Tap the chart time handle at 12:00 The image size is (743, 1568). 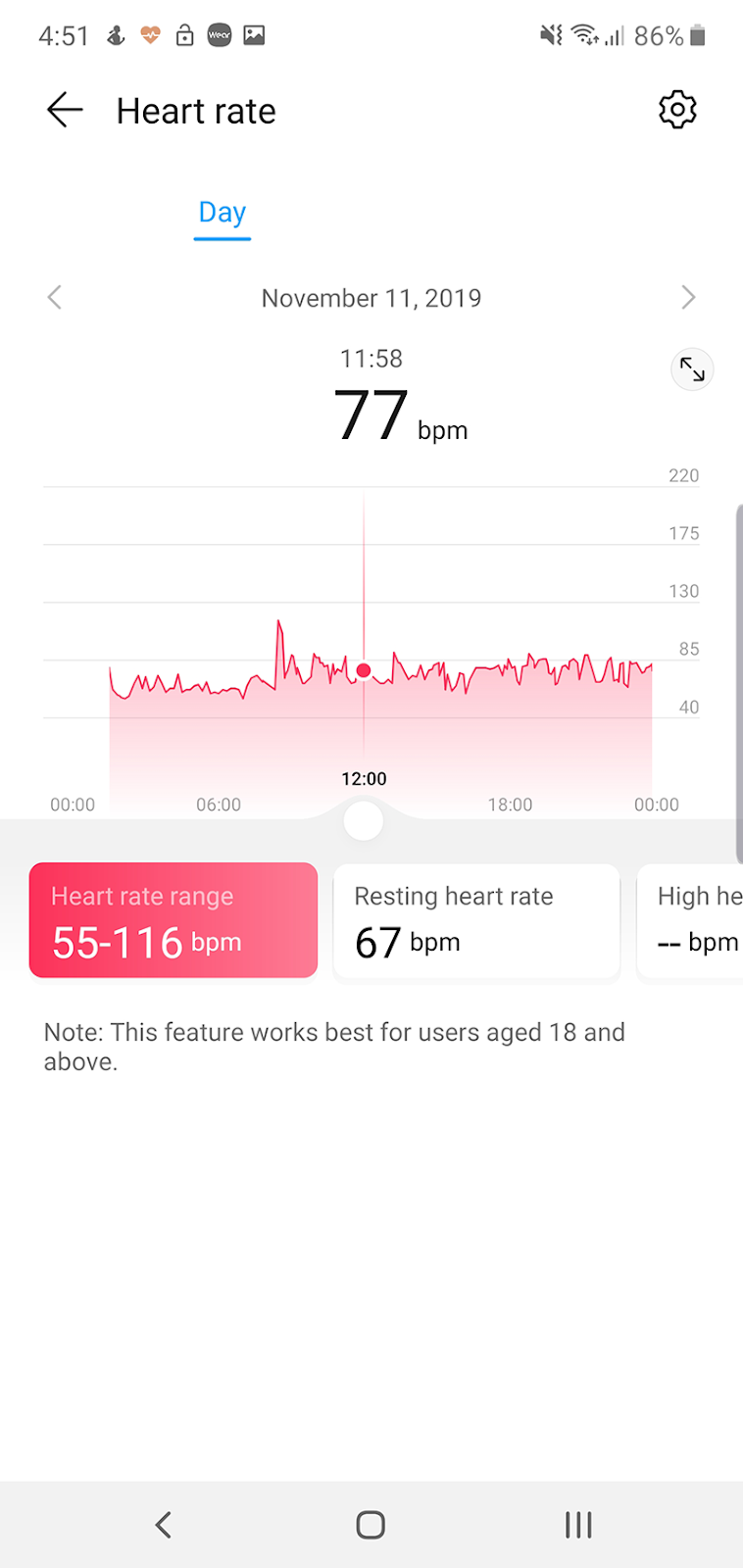pos(364,821)
